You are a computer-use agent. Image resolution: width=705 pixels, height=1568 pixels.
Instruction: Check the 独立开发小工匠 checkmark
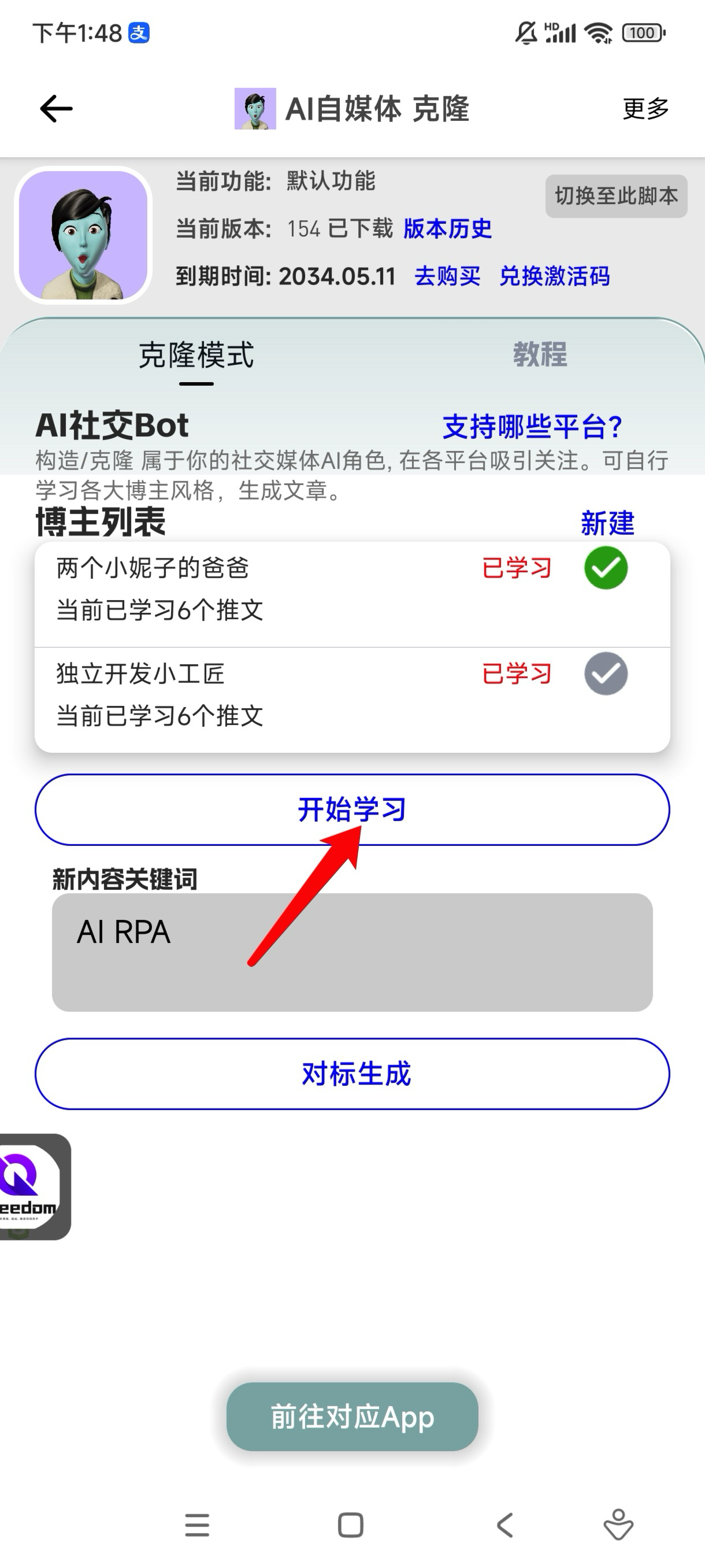tap(606, 674)
